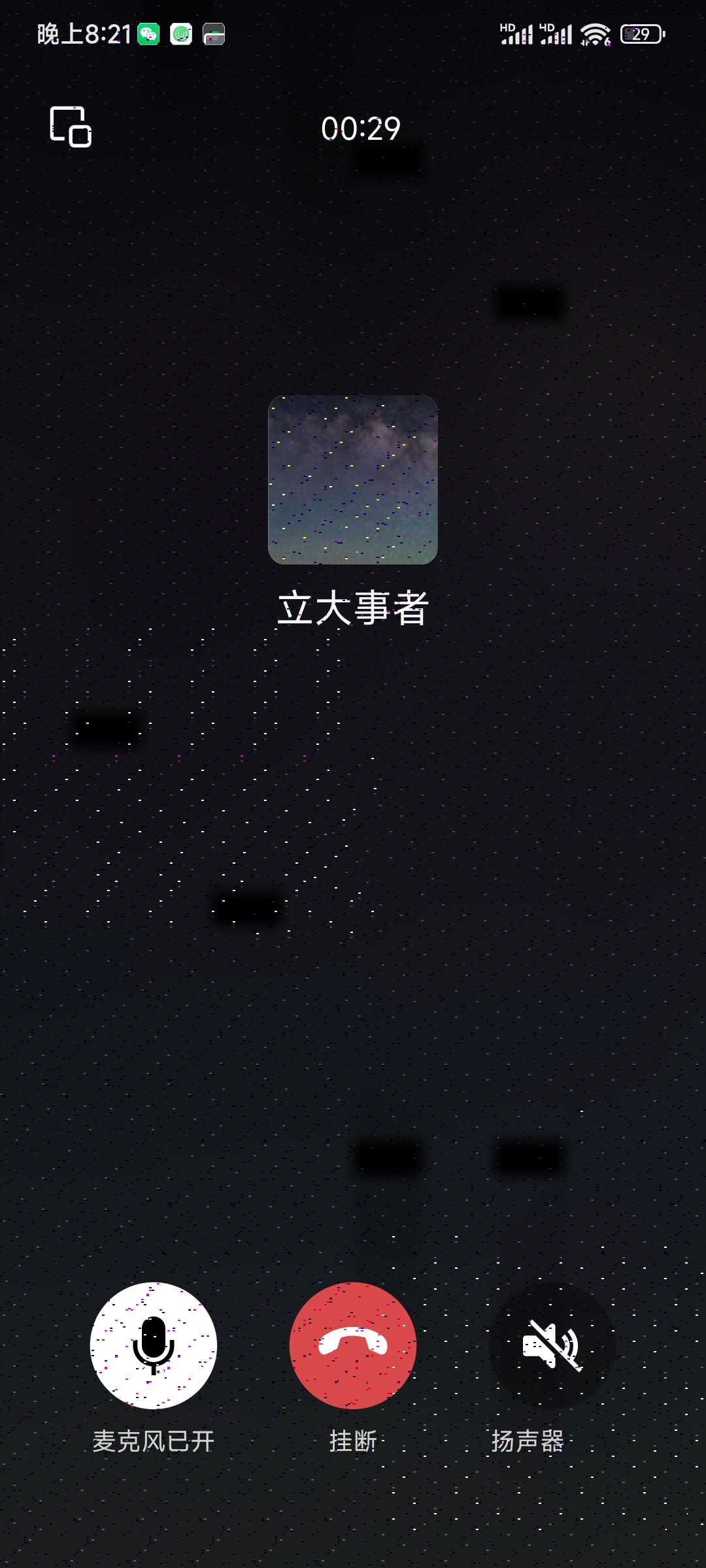Screen dimensions: 706x1568
Task: Turn on the speaker (扬声器)
Action: 552,1345
